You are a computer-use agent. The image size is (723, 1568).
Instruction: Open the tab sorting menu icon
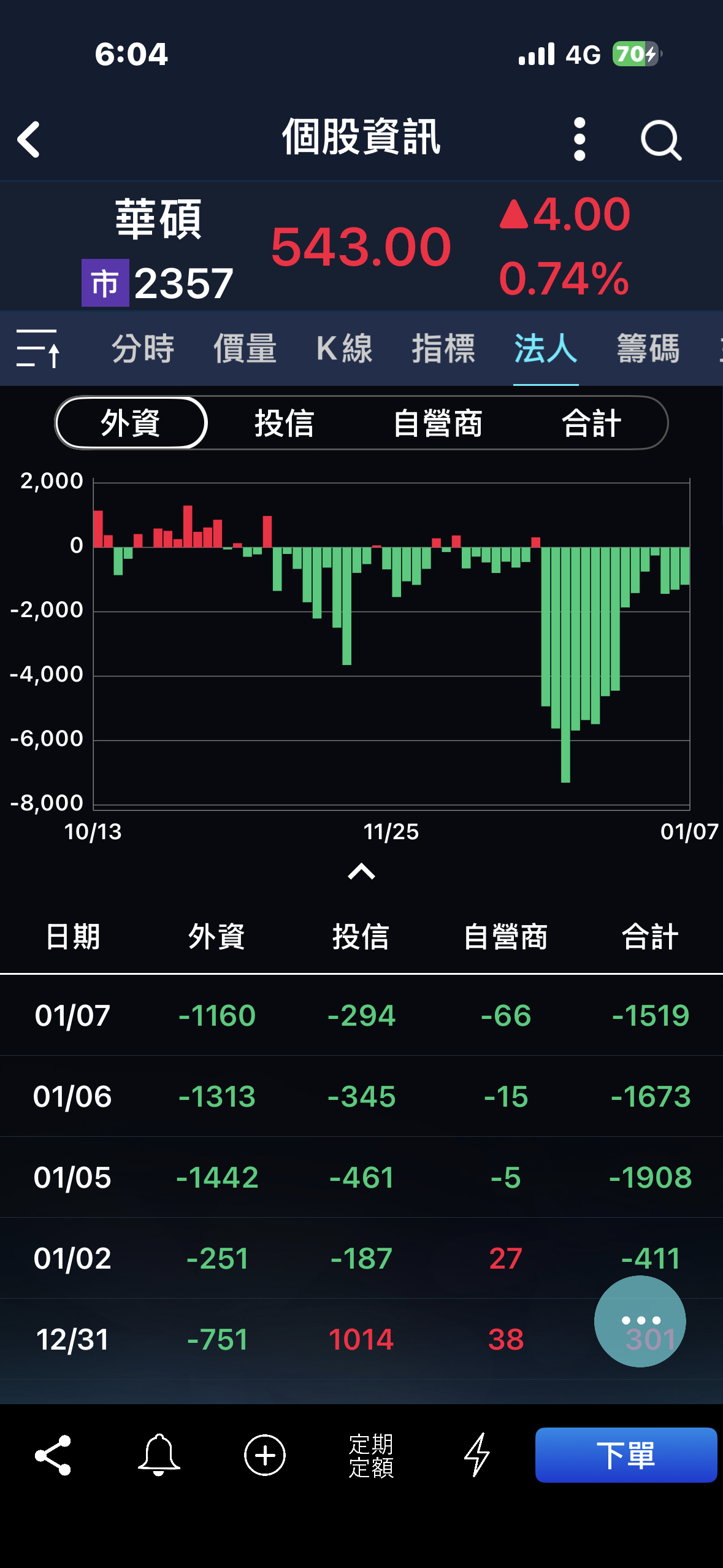point(38,348)
